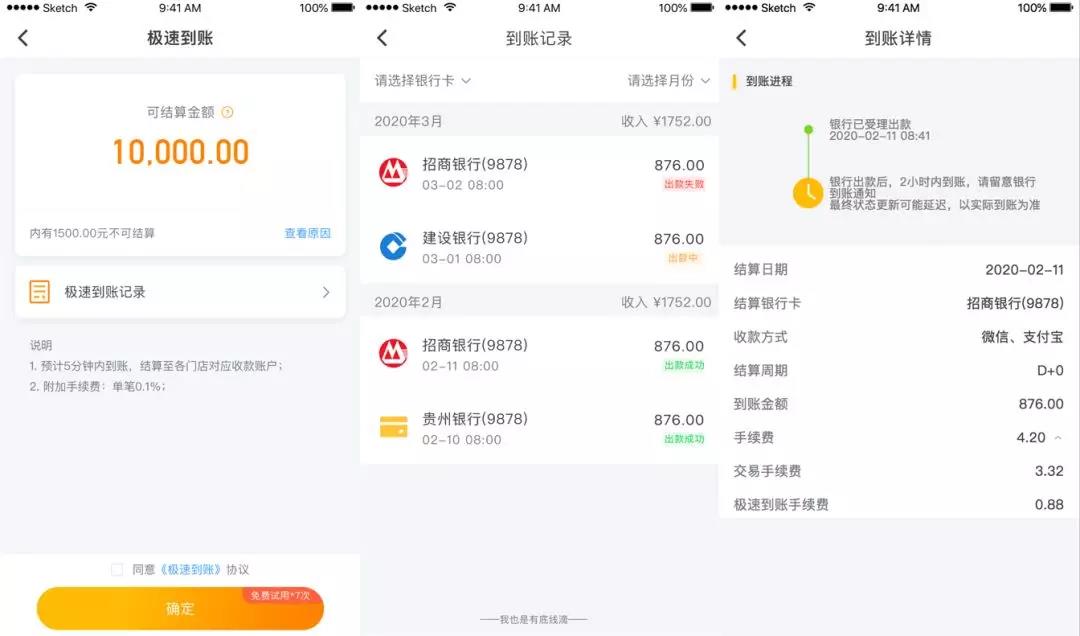Open the 请选择月份 dropdown

tap(668, 80)
